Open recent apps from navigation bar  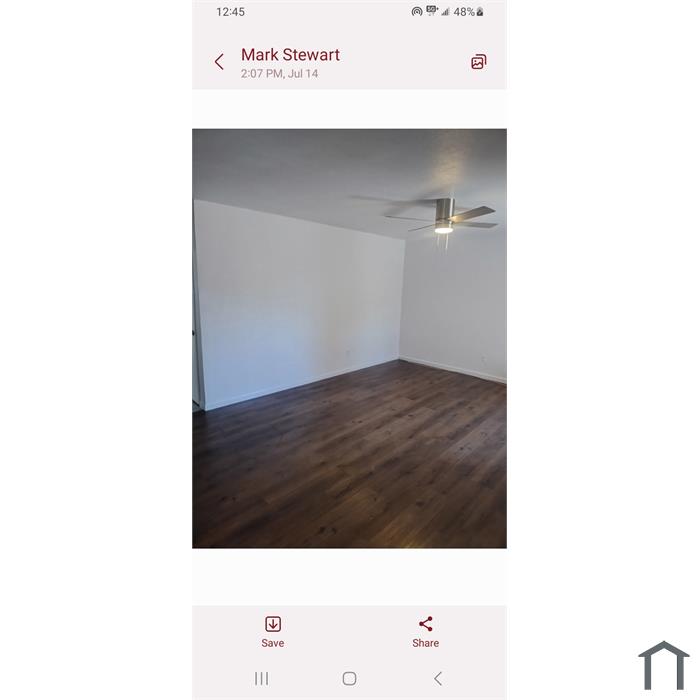click(x=261, y=678)
